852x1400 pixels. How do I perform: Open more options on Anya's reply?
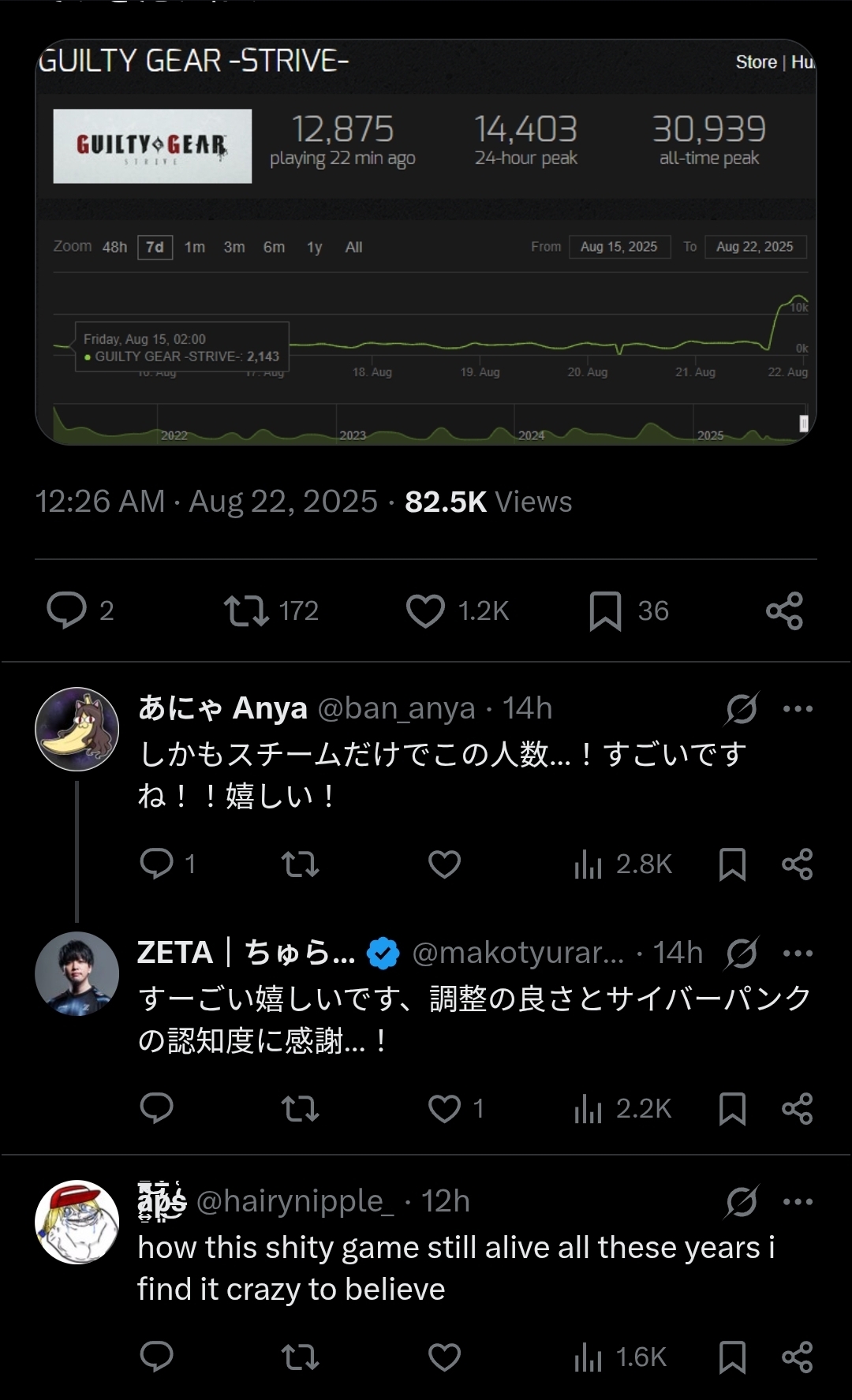798,708
